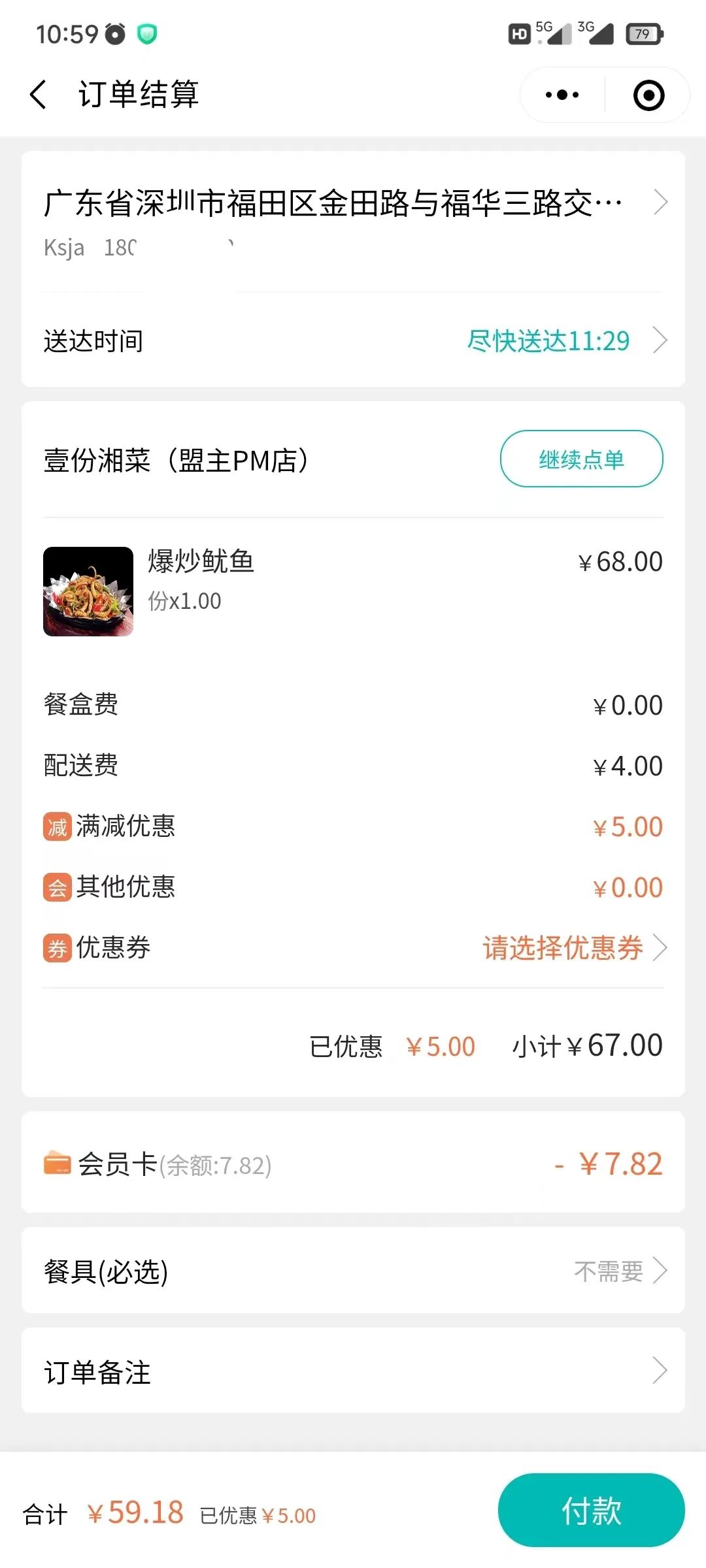Go back from the 订单结算 page
Screen dimensions: 706x1568
tap(39, 95)
